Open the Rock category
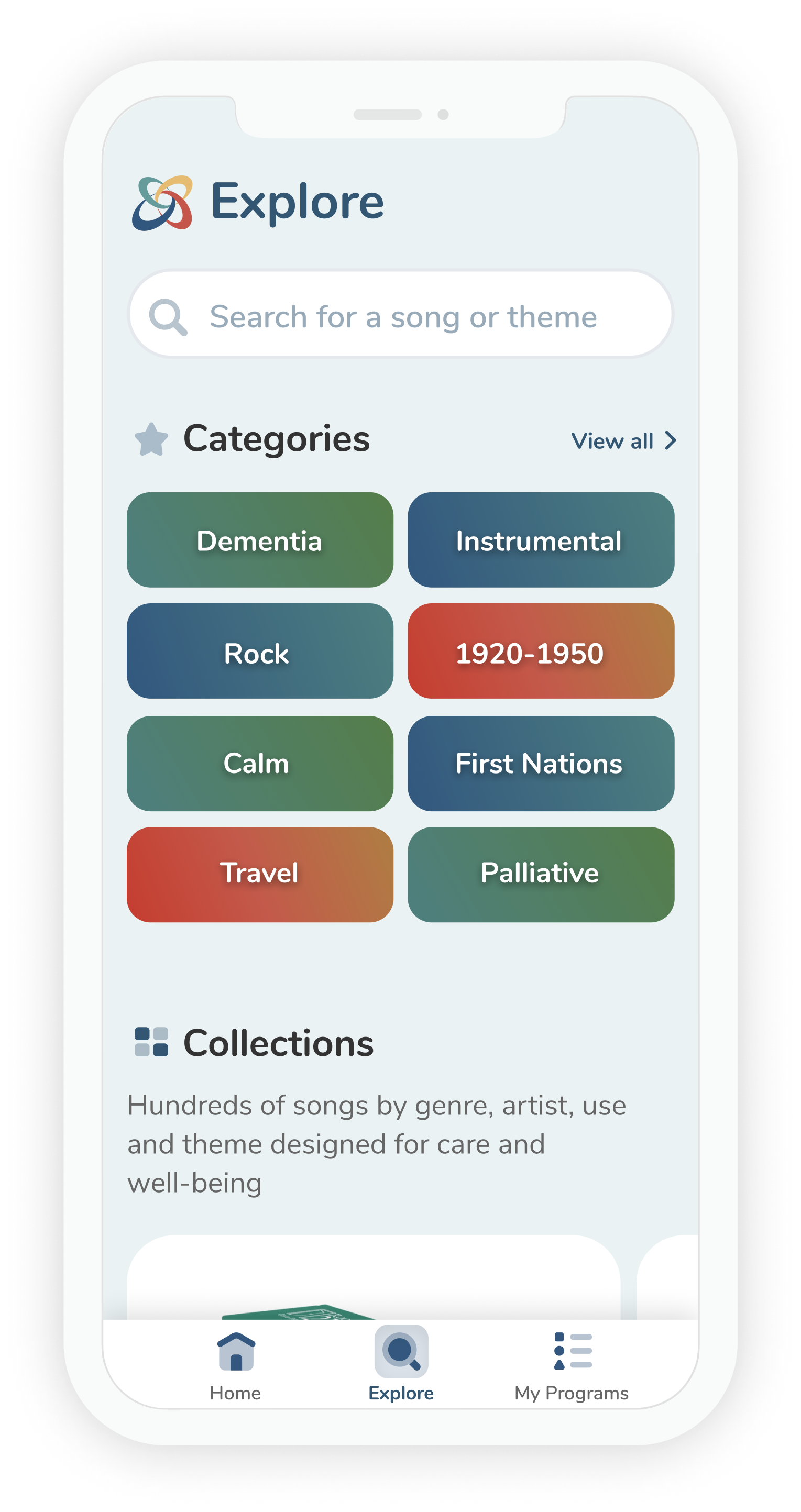Screen dimensions: 801x1512 click(259, 652)
